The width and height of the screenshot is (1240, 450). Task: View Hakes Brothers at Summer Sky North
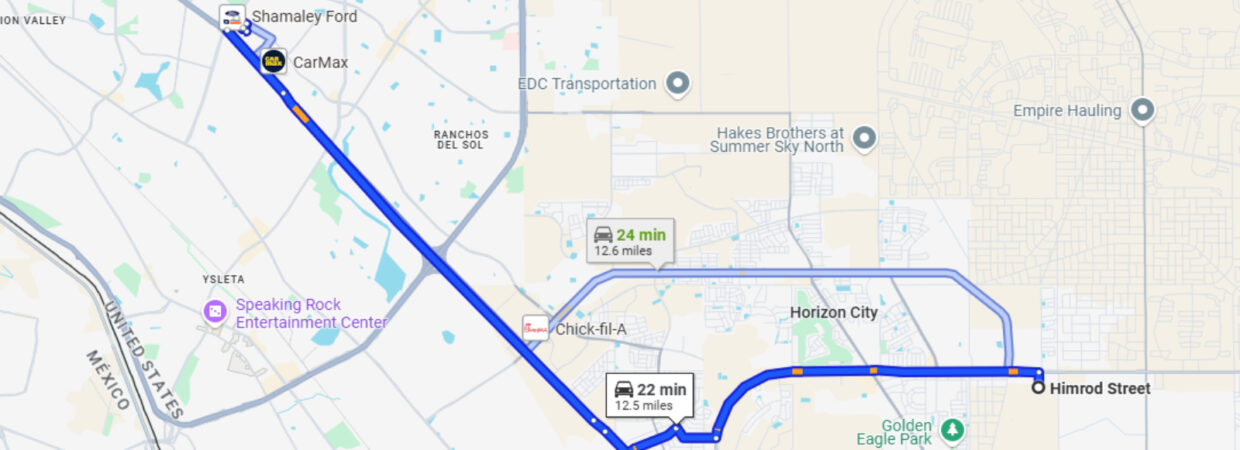864,139
